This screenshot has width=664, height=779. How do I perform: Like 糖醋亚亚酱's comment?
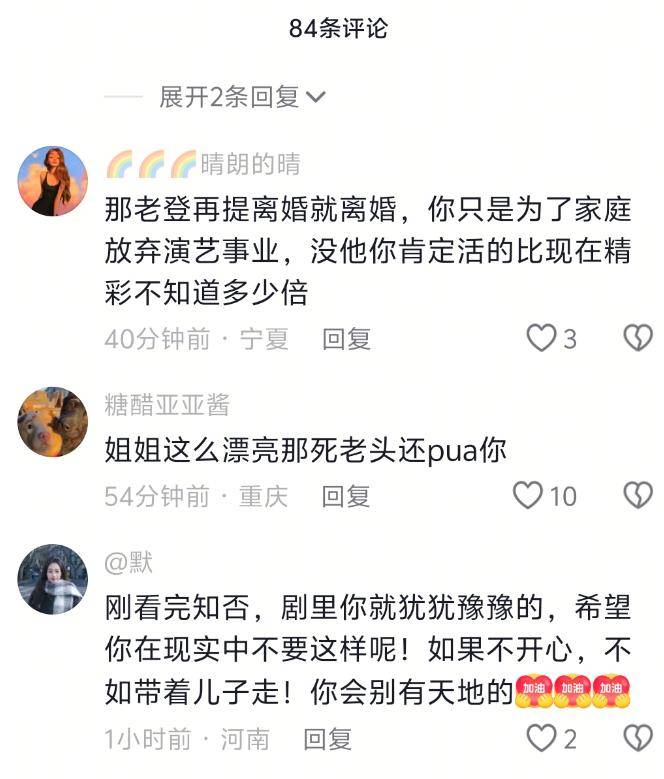[528, 495]
